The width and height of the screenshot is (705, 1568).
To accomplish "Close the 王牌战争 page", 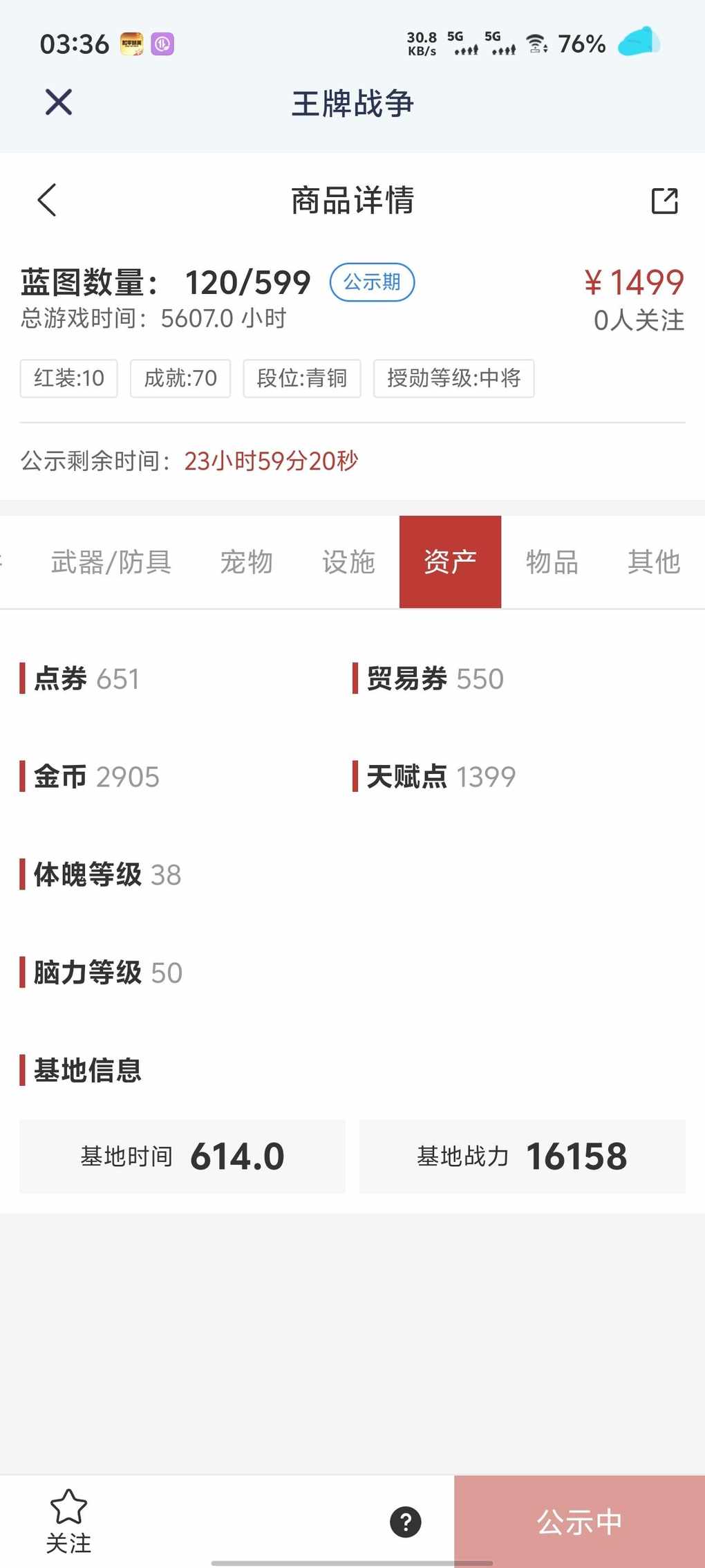I will tap(59, 102).
